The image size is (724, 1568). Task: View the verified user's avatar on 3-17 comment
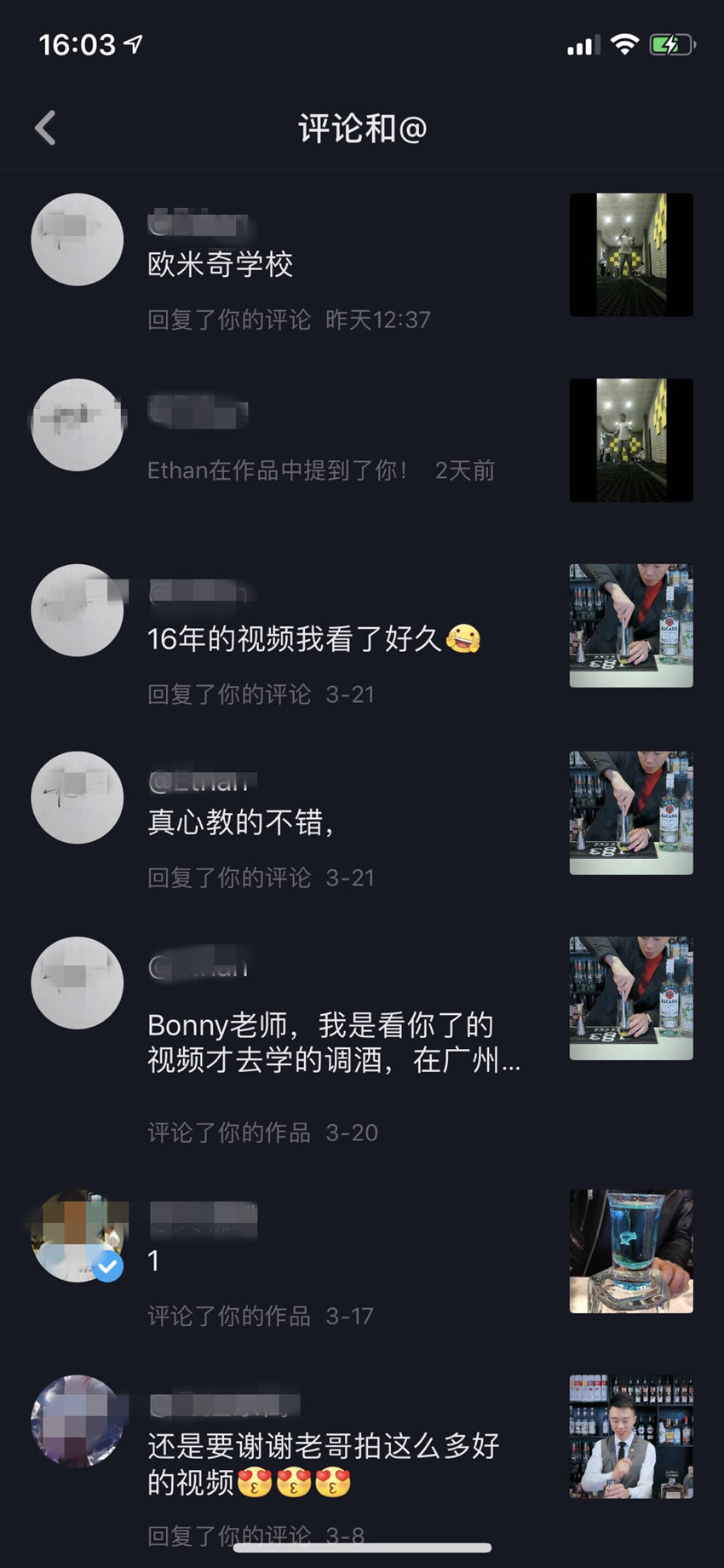(78, 1237)
